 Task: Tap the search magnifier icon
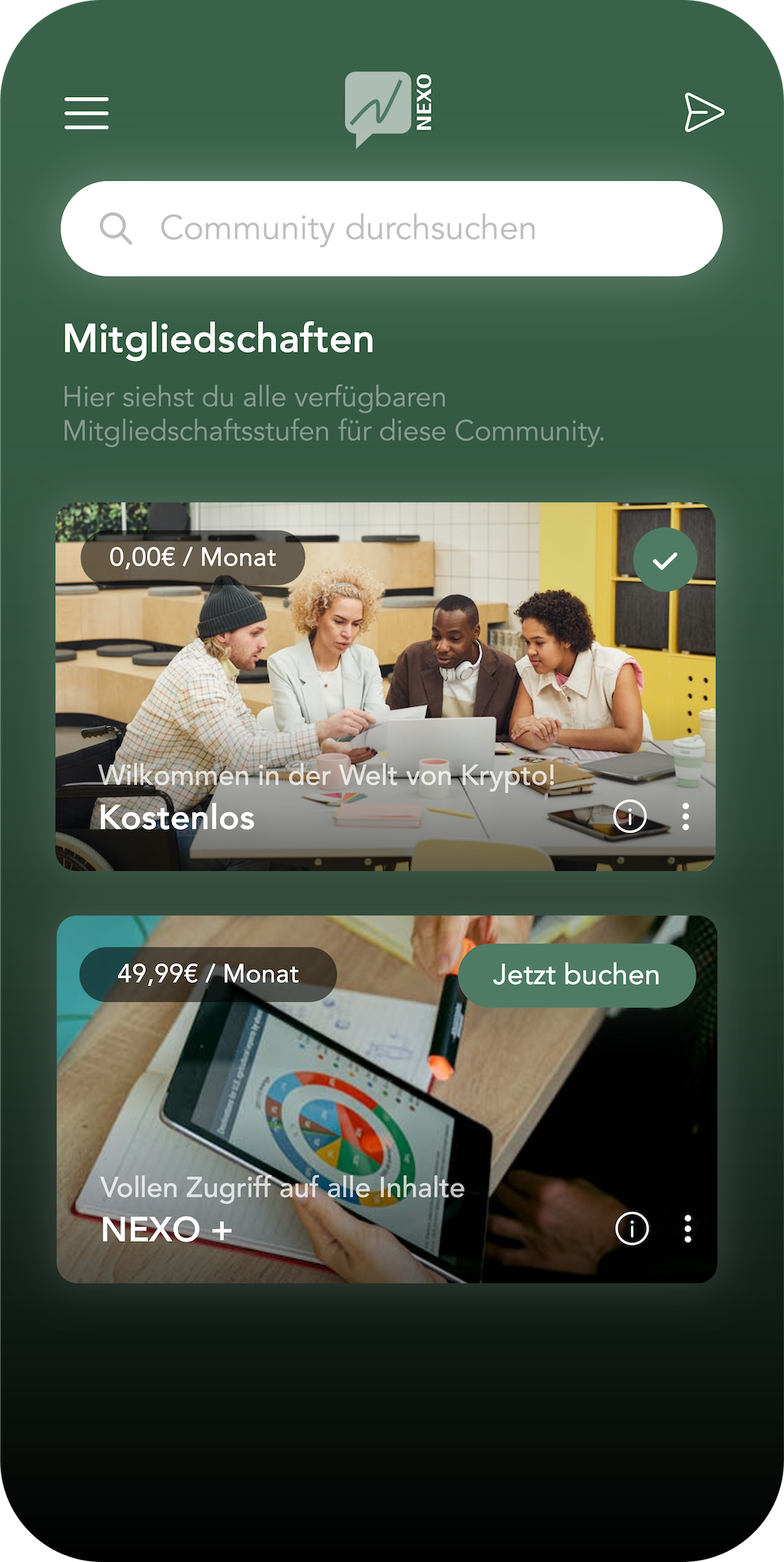click(117, 228)
